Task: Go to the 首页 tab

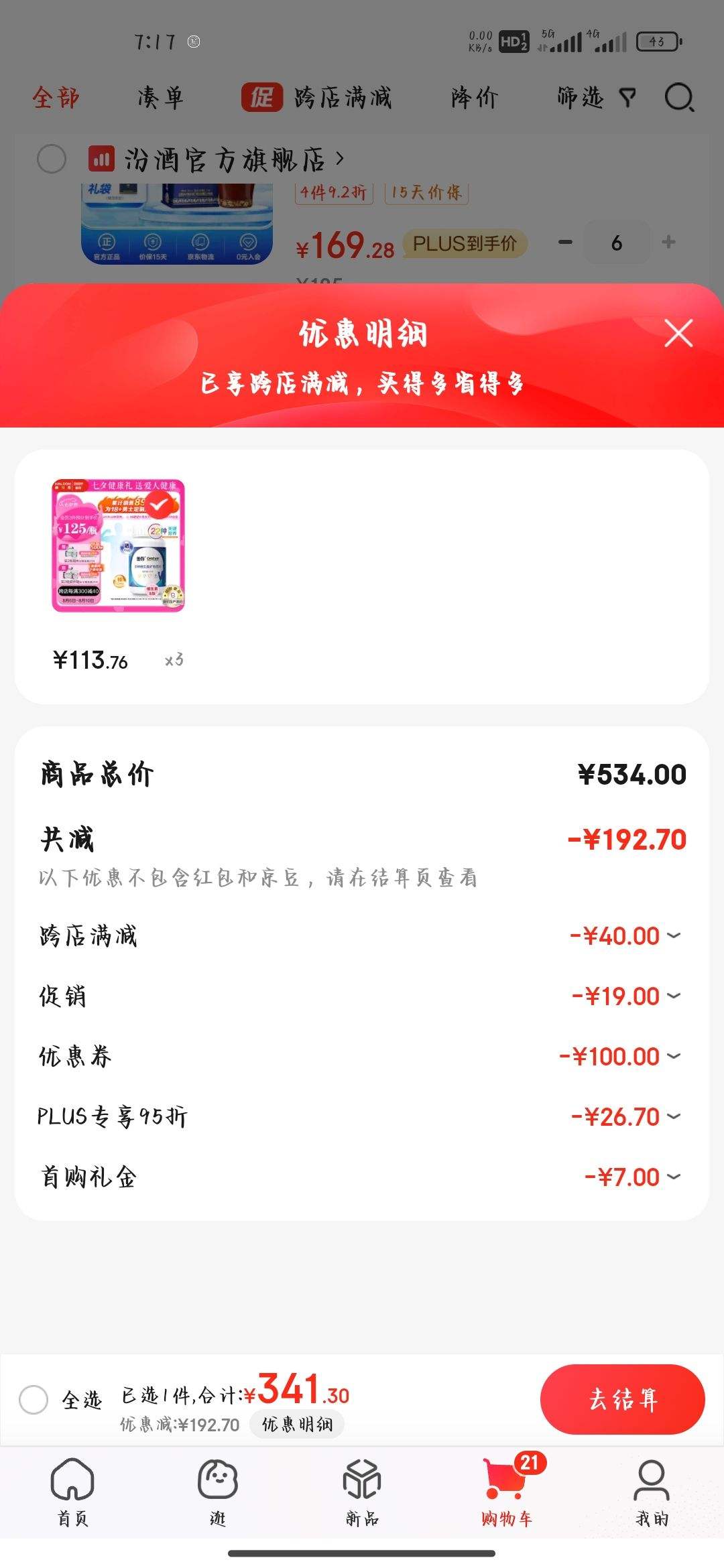Action: [72, 1490]
